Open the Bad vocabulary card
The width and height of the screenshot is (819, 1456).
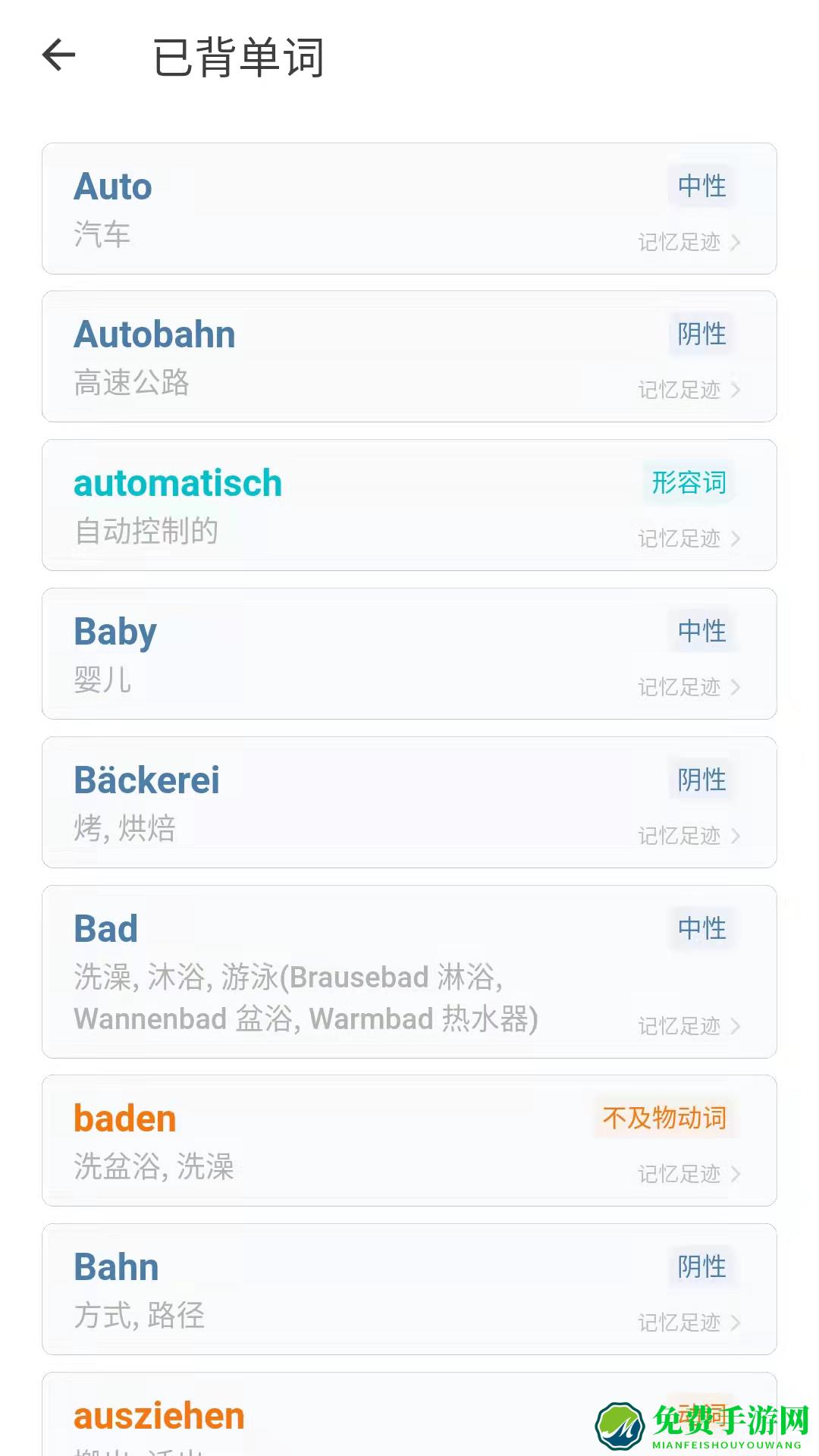coord(105,928)
